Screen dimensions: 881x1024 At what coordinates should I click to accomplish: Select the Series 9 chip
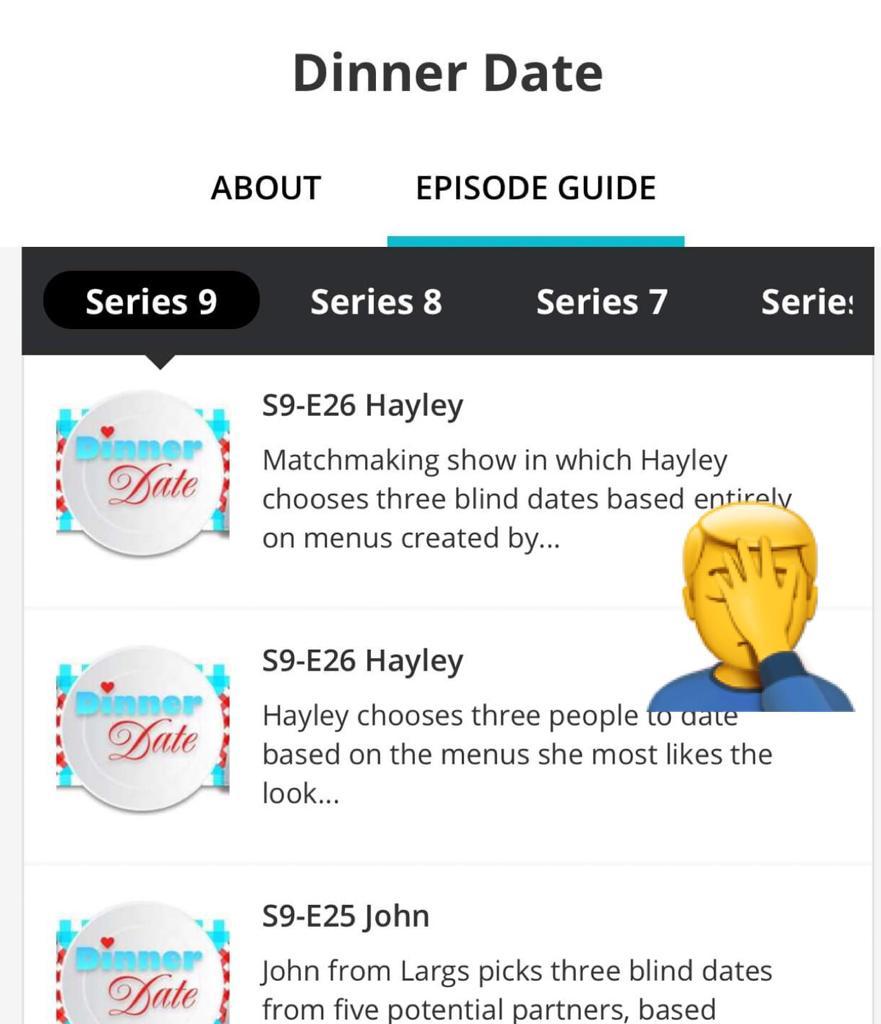click(151, 301)
